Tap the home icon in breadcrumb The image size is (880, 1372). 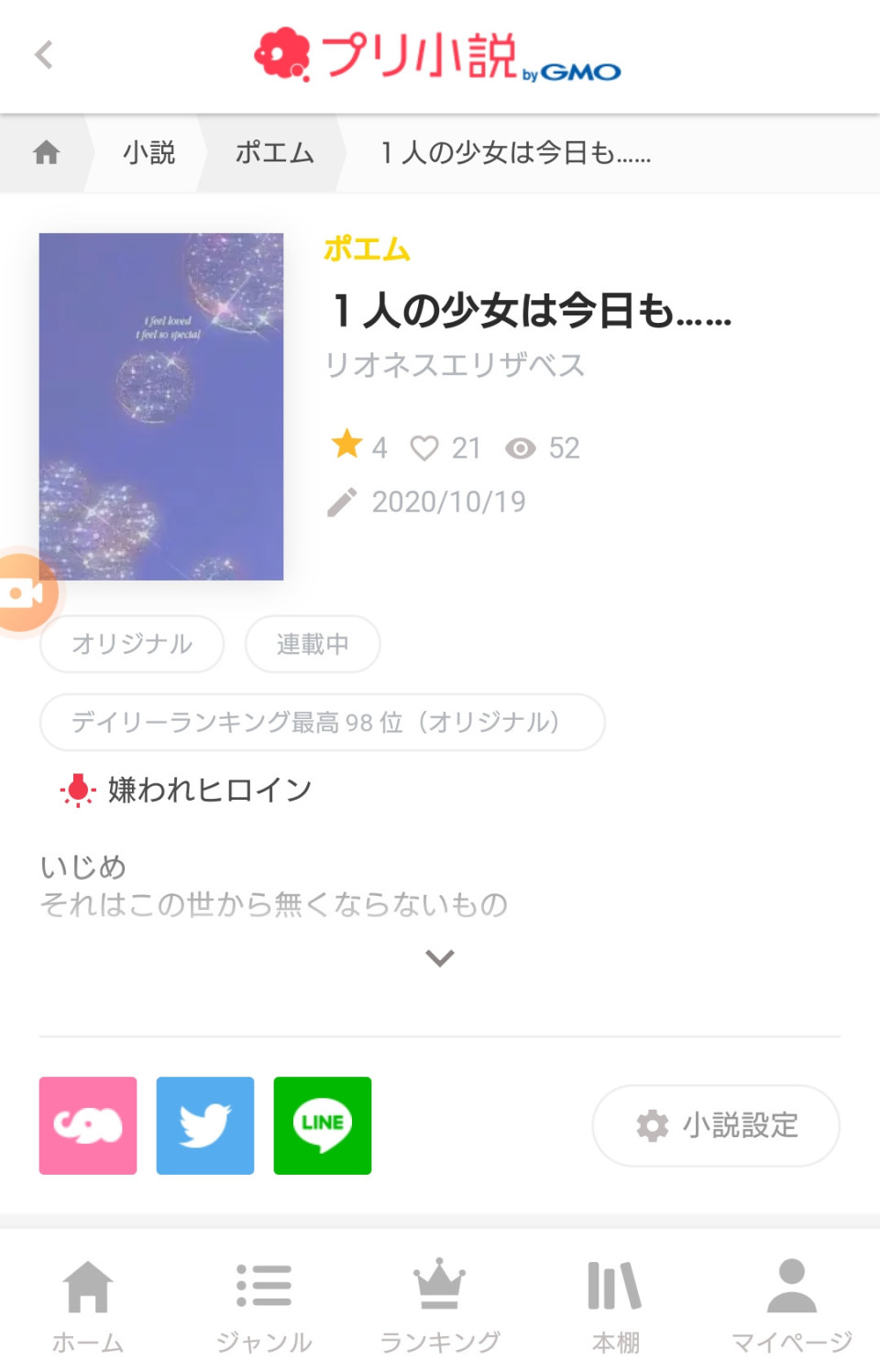[x=46, y=152]
